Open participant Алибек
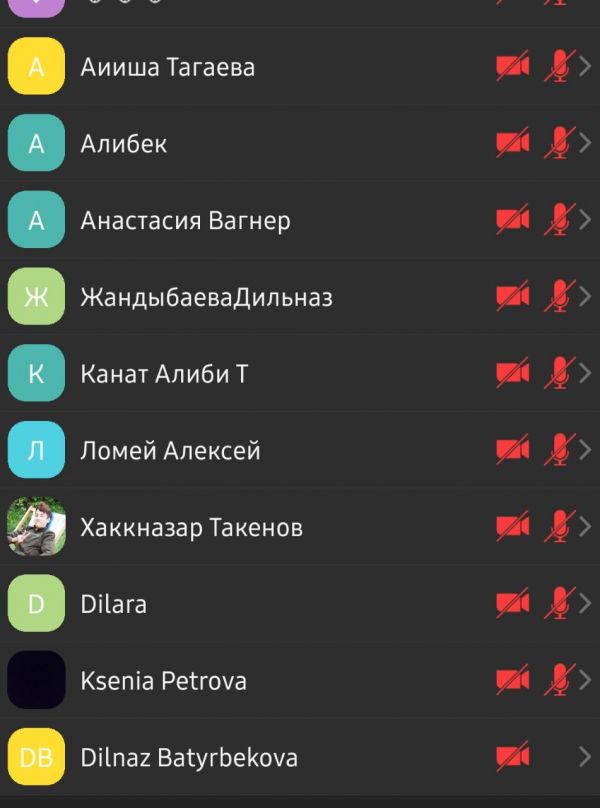Image resolution: width=600 pixels, height=808 pixels. (x=124, y=144)
